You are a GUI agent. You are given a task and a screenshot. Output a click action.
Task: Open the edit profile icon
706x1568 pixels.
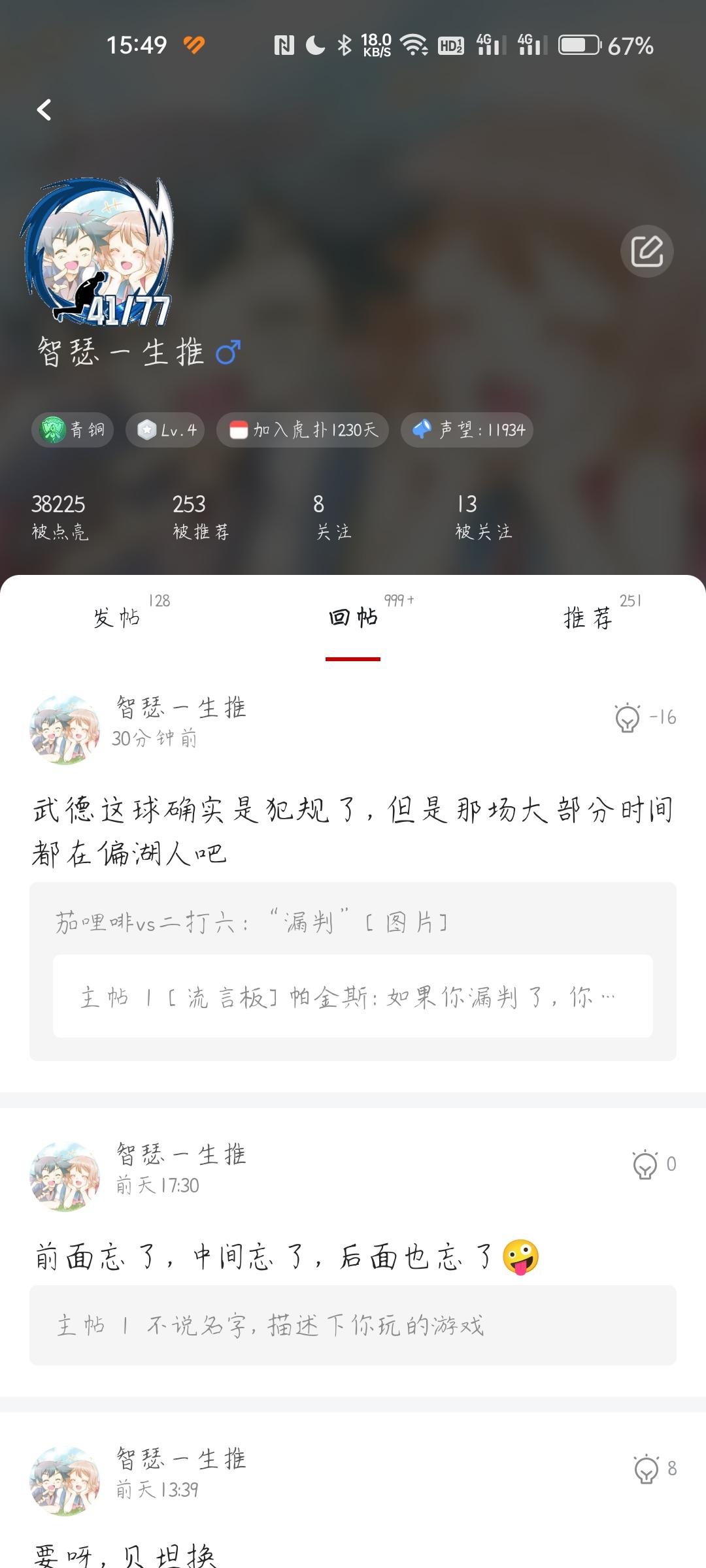coord(647,252)
